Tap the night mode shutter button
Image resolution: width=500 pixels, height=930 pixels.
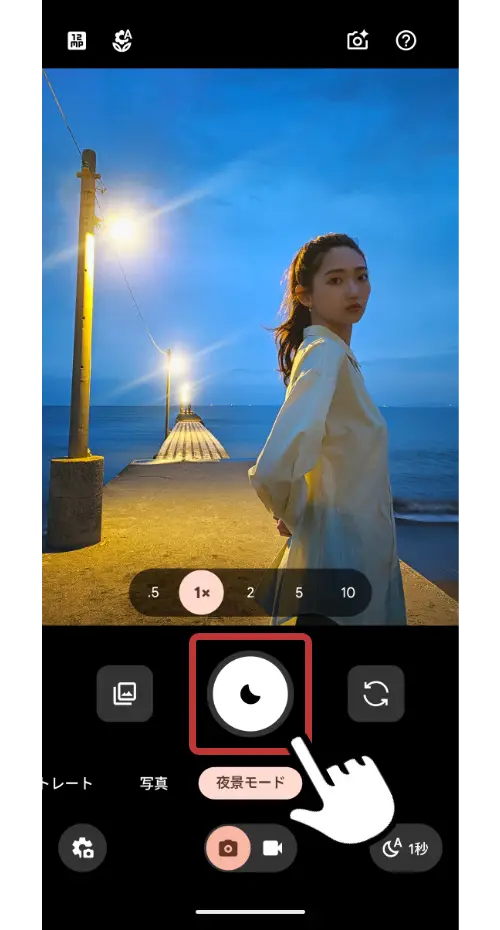click(x=250, y=693)
